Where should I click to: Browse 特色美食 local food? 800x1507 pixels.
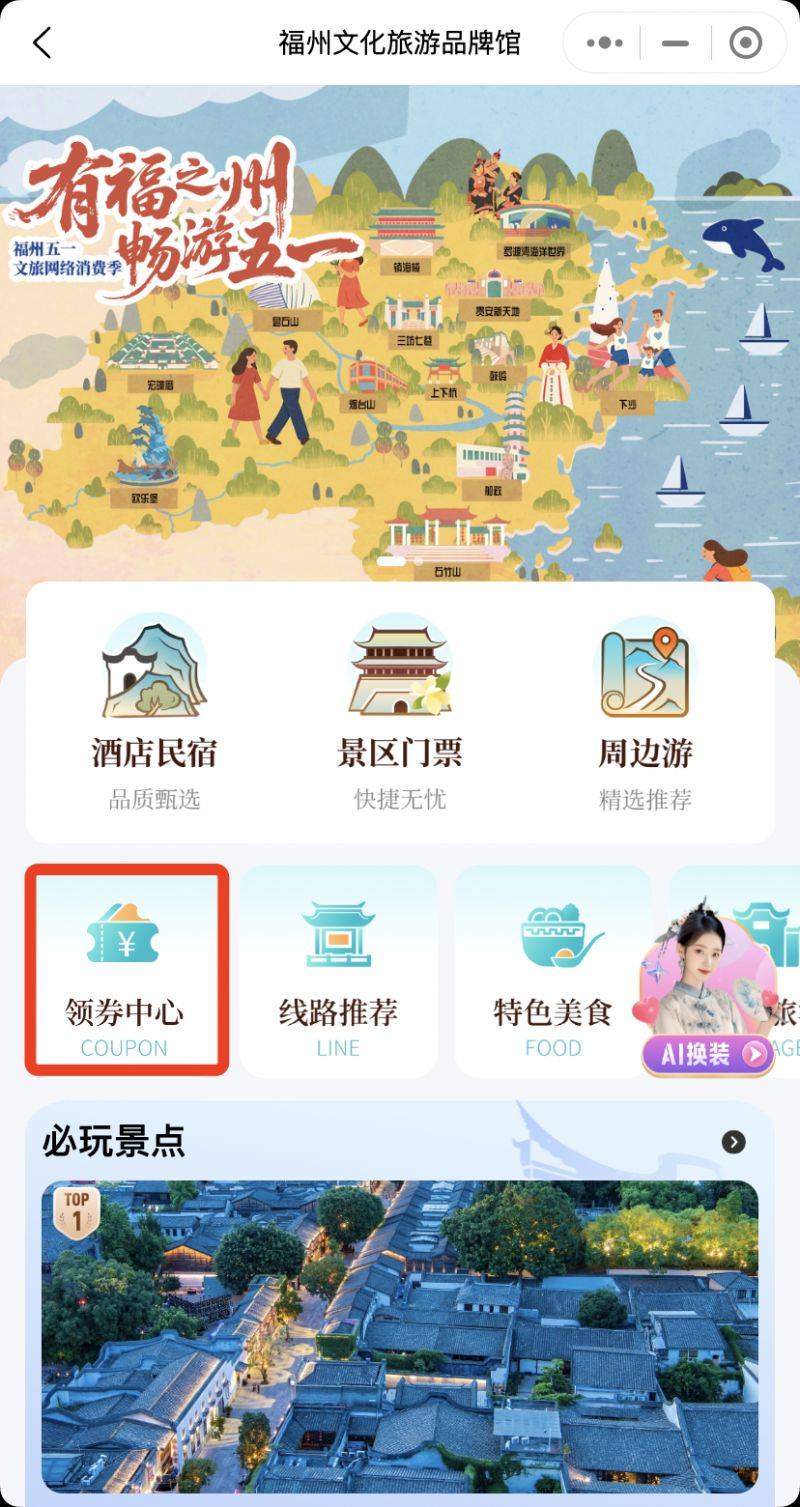point(552,970)
